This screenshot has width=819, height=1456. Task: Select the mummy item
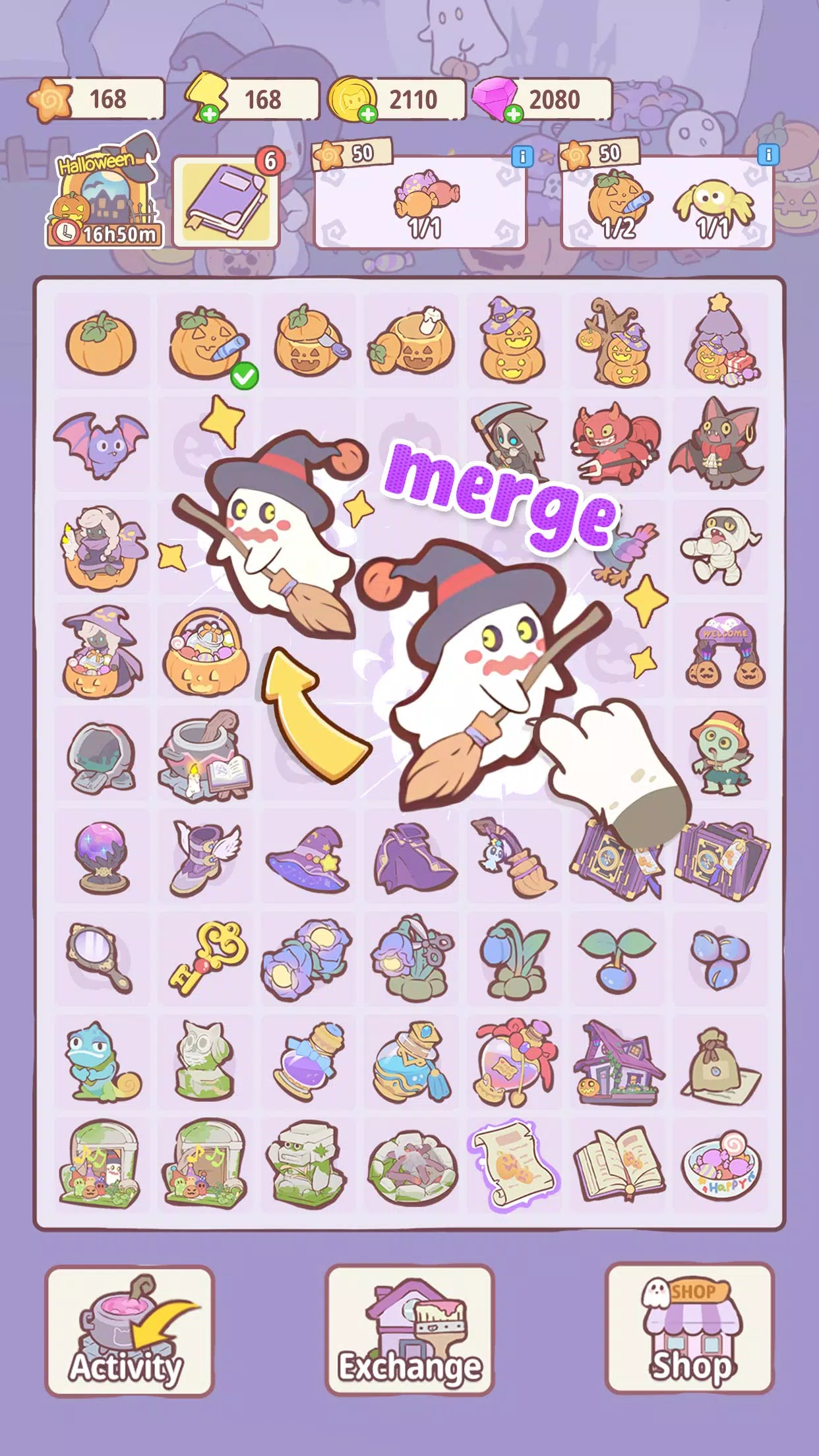(x=720, y=546)
